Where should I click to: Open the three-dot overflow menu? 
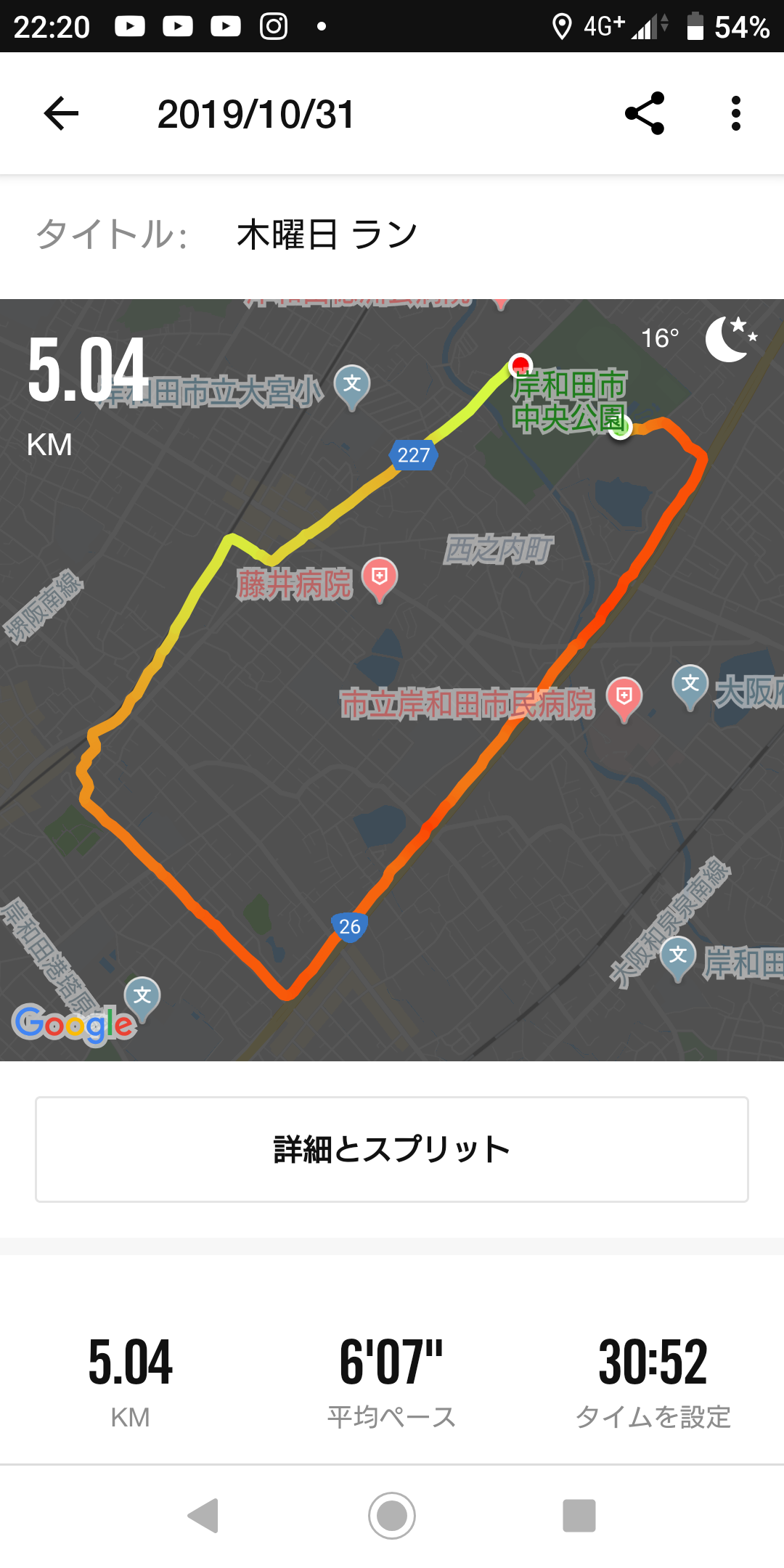(735, 114)
